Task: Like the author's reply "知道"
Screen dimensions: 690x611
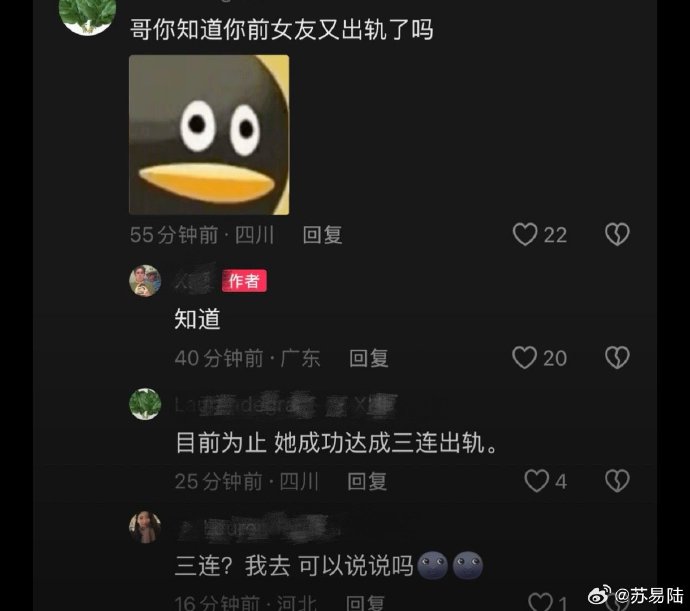Action: pyautogui.click(x=526, y=358)
